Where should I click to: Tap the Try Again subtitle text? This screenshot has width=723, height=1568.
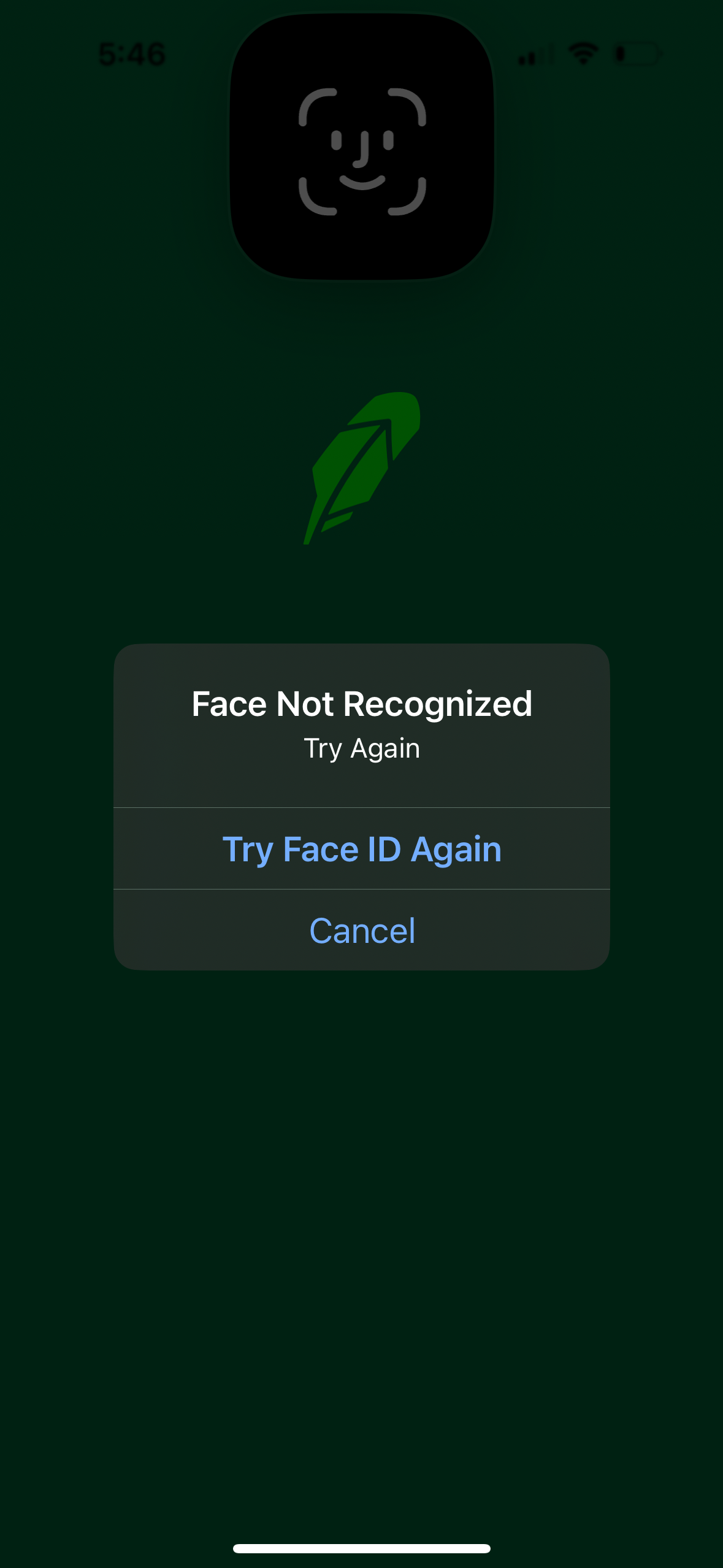[x=362, y=747]
